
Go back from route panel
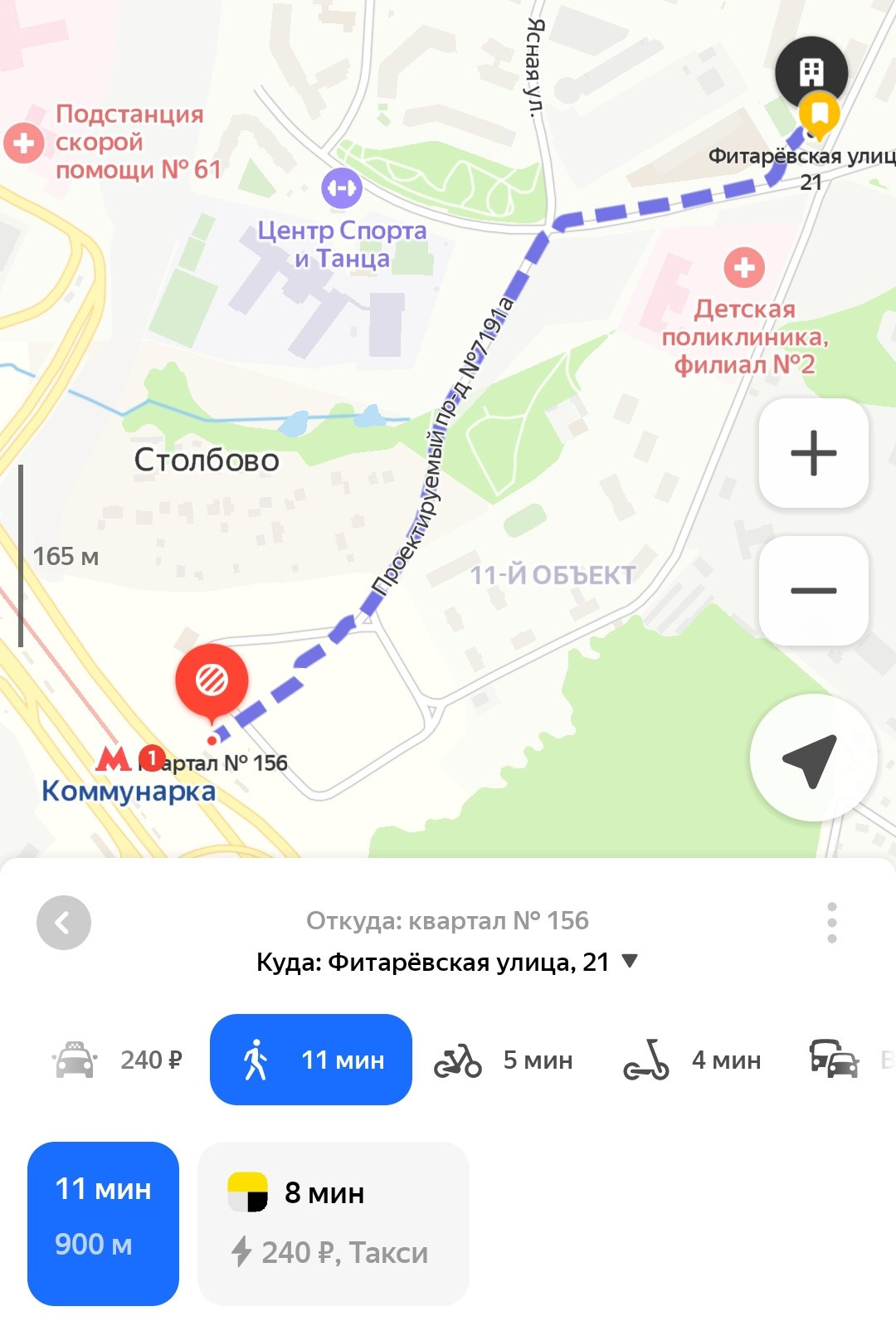(64, 923)
